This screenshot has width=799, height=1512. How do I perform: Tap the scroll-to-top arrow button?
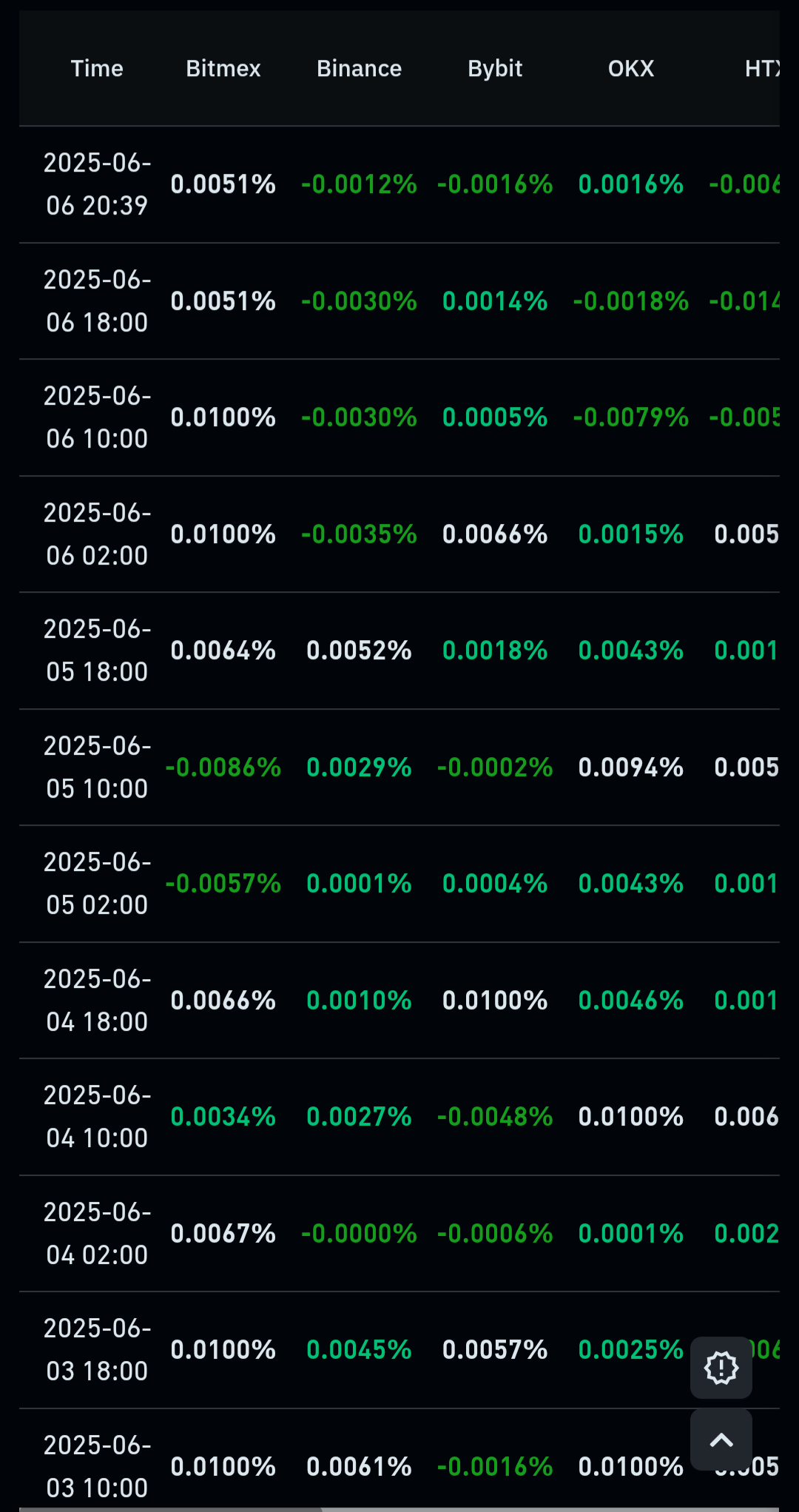pyautogui.click(x=721, y=1439)
